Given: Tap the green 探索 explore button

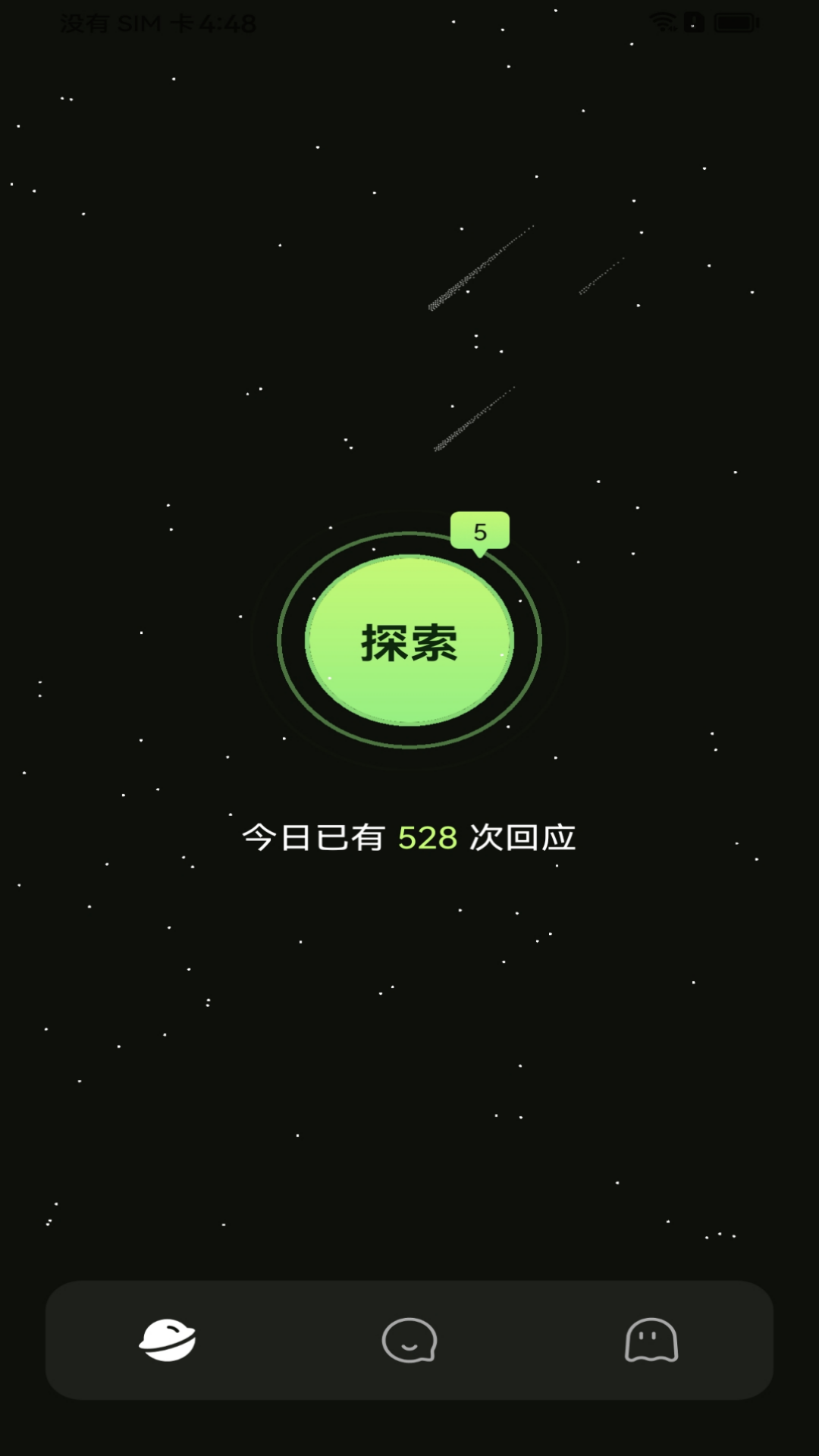Looking at the screenshot, I should point(409,642).
